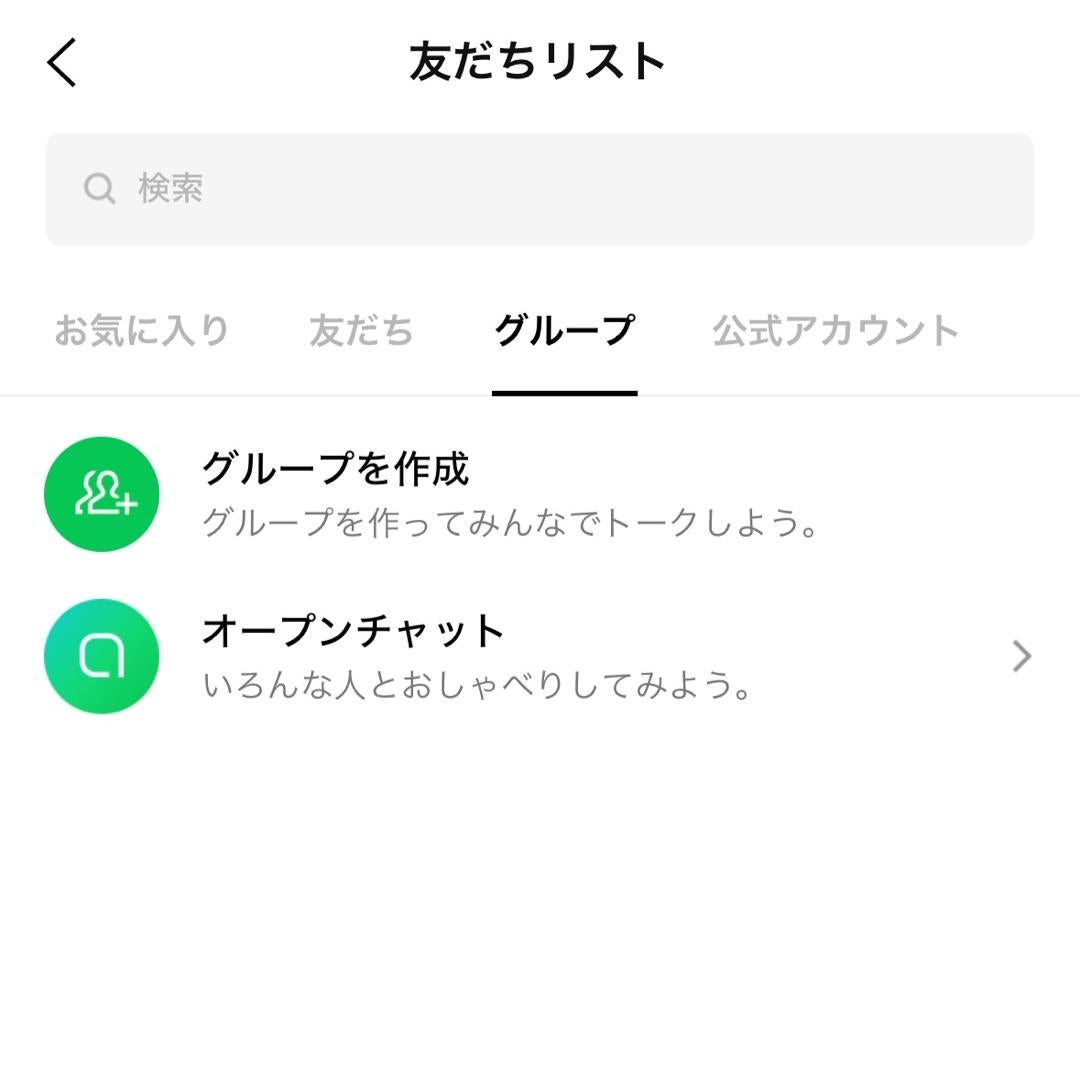Open the オープンチャット row
The height and width of the screenshot is (1080, 1080).
(x=540, y=656)
